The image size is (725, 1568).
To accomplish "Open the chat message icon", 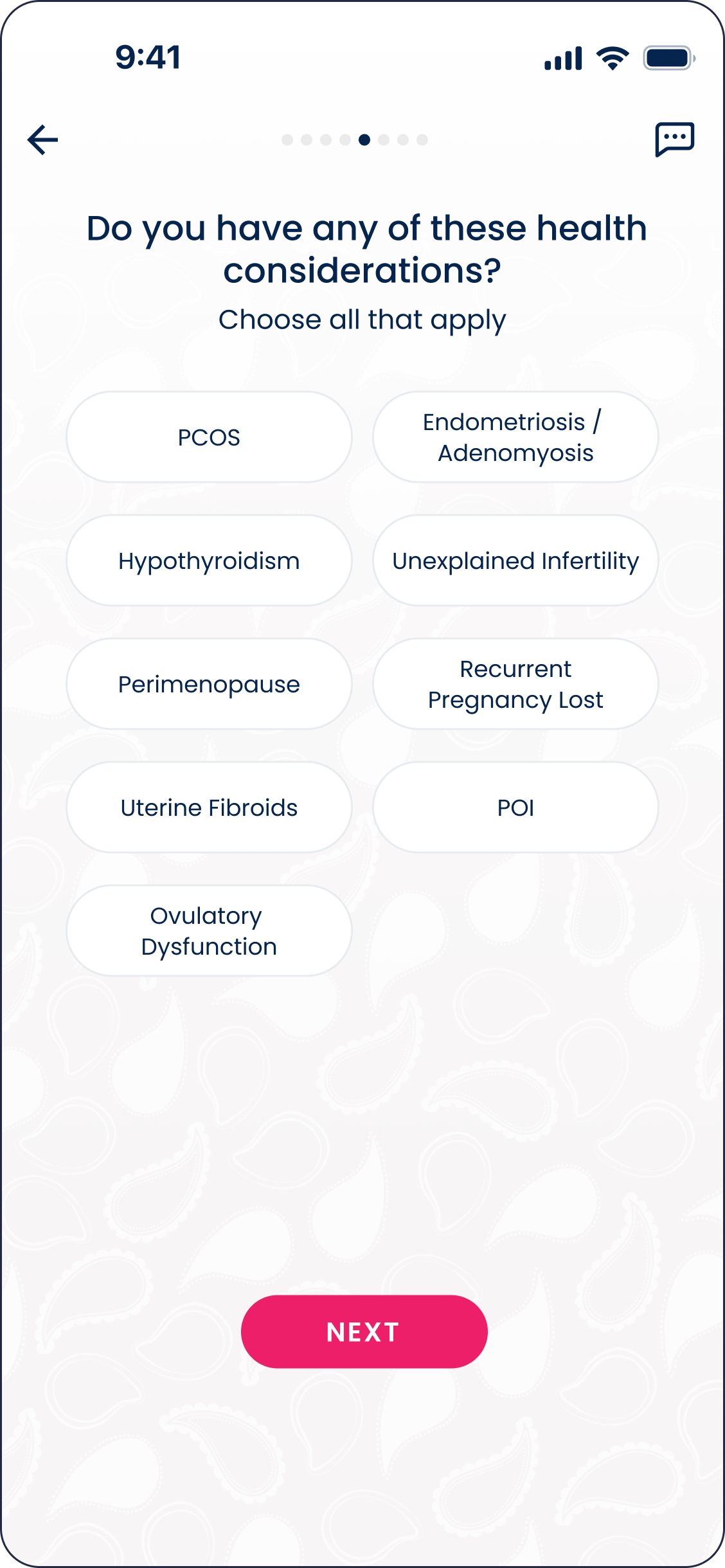I will (x=674, y=139).
